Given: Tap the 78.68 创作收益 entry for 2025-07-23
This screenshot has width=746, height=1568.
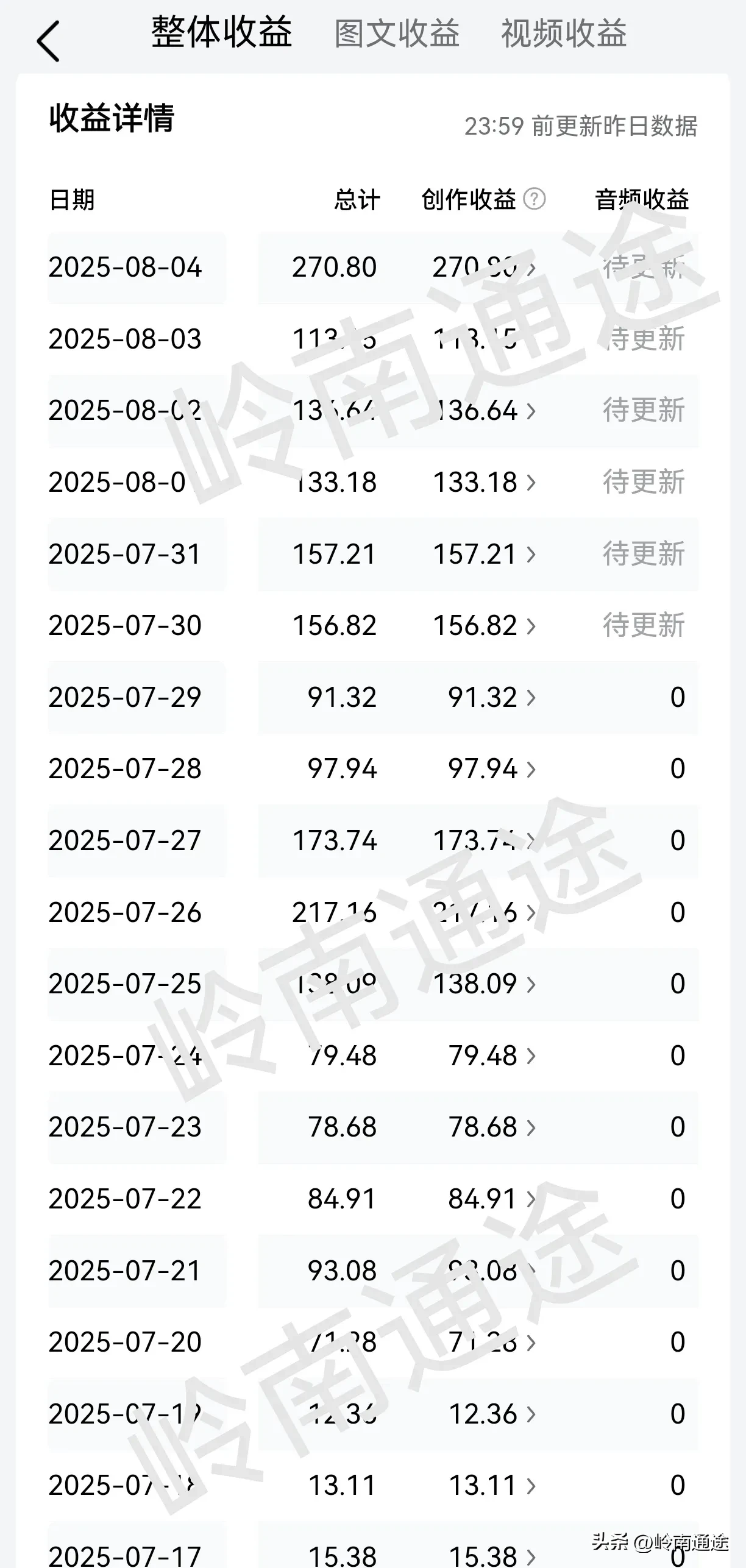Looking at the screenshot, I should (x=491, y=1127).
